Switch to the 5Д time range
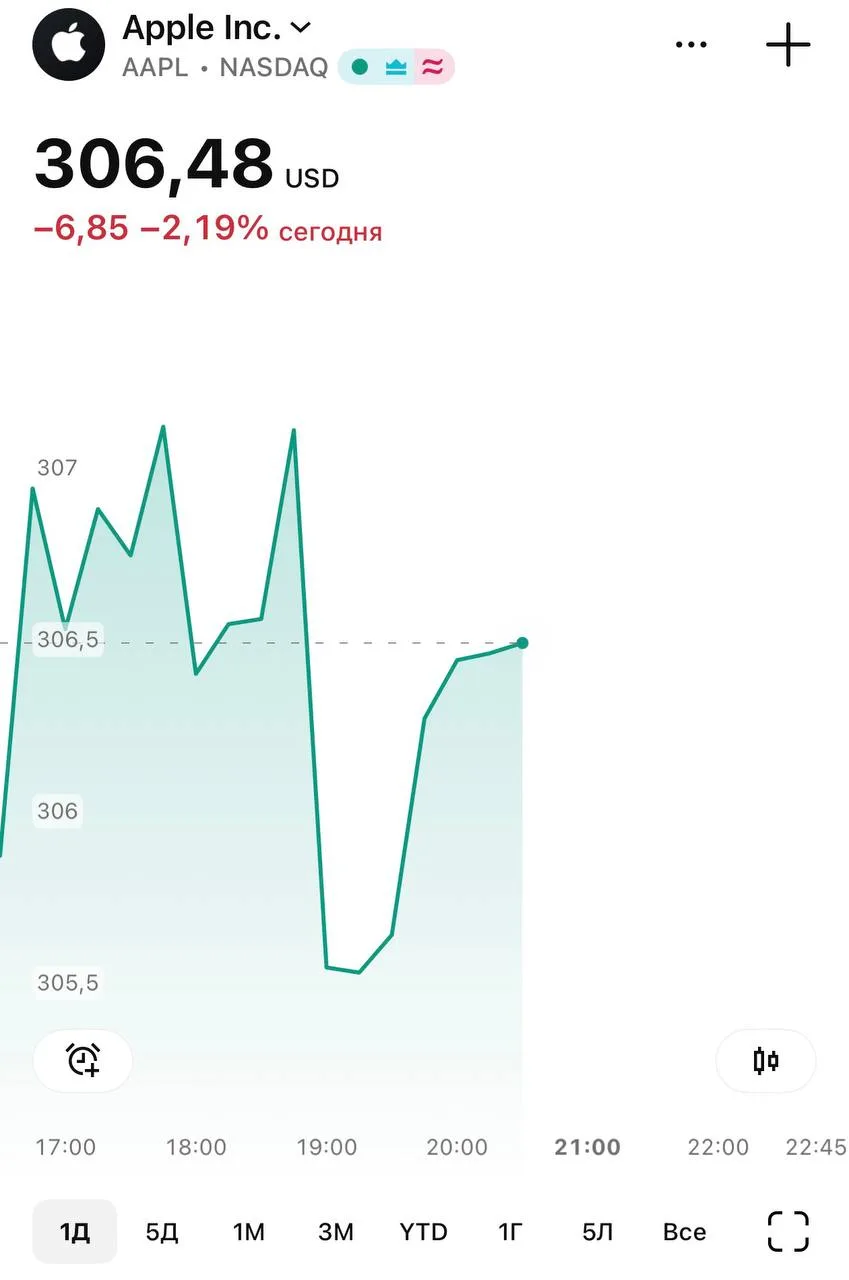The height and width of the screenshot is (1280, 849). [162, 1231]
